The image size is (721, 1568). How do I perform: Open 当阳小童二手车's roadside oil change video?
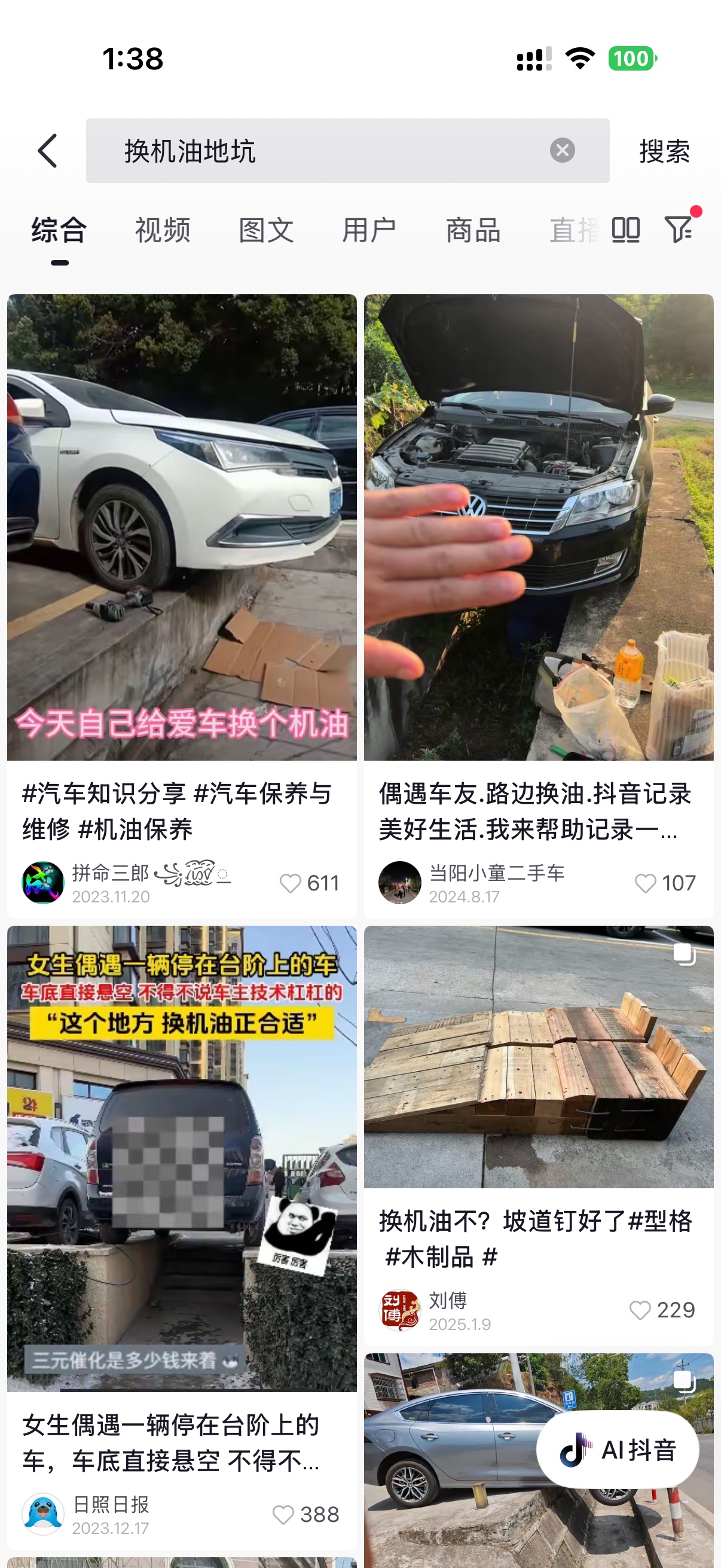tap(539, 527)
